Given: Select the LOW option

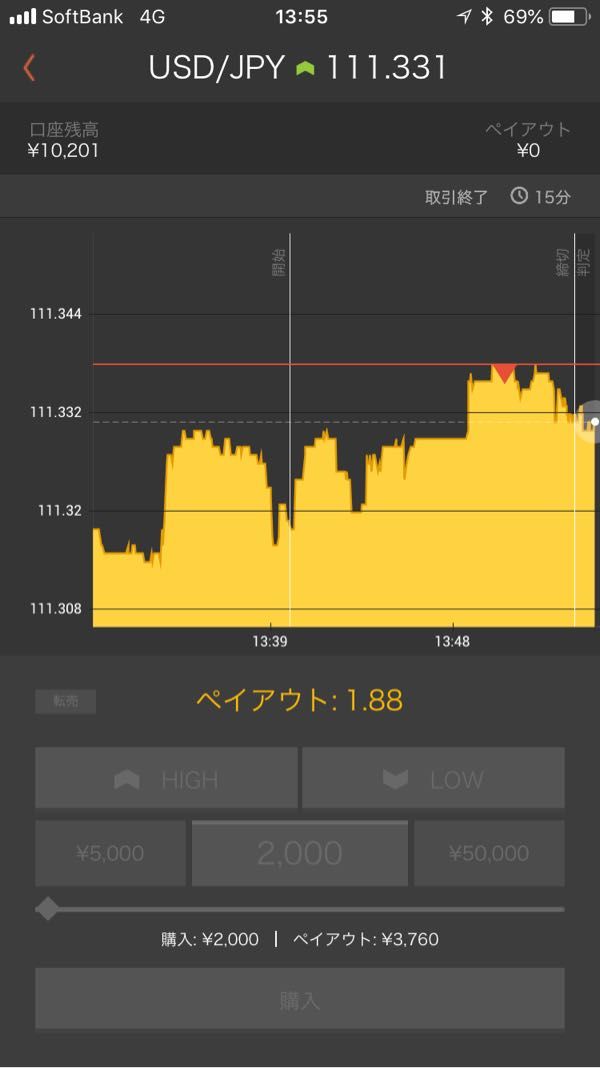Looking at the screenshot, I should (x=433, y=778).
